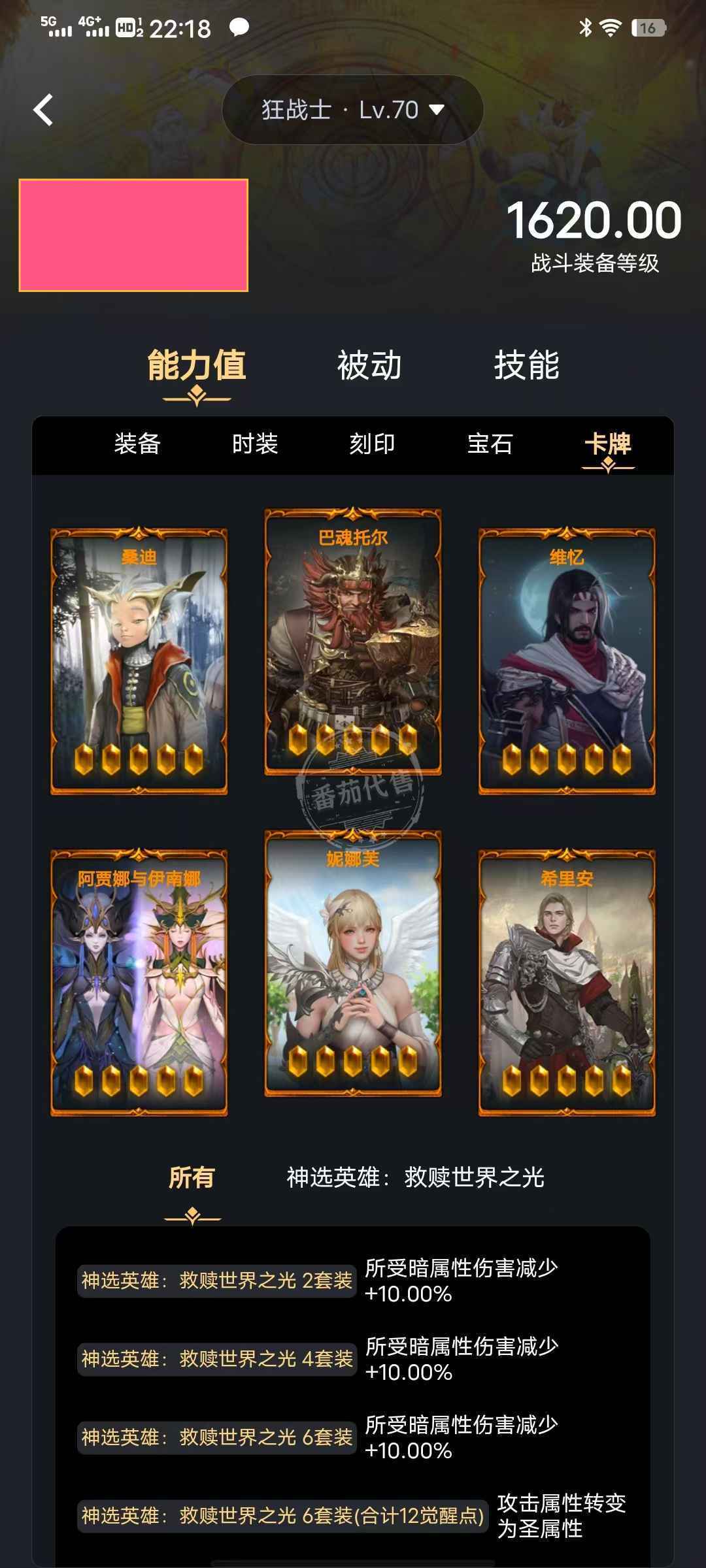Select the 能力值 tab

197,365
